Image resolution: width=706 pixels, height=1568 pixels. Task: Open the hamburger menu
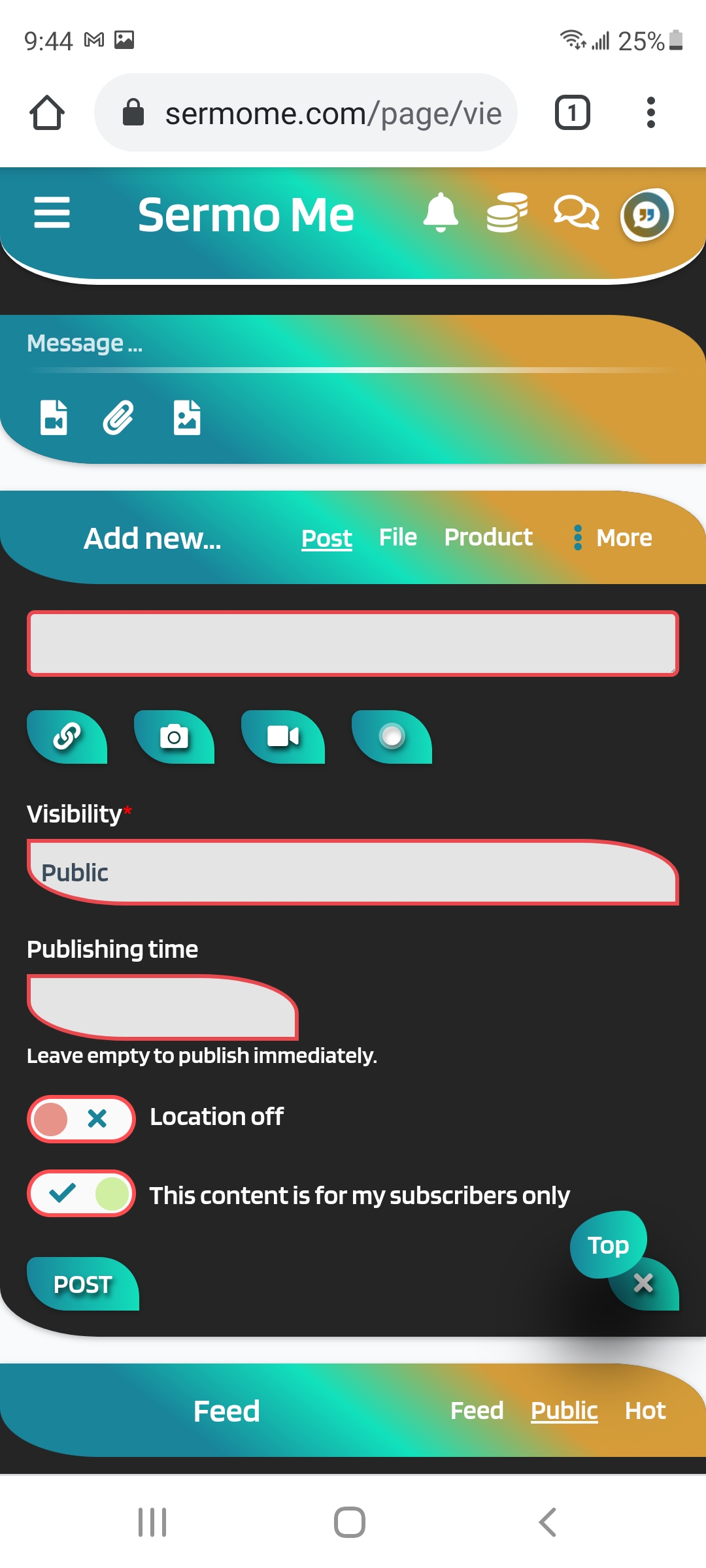pos(52,213)
